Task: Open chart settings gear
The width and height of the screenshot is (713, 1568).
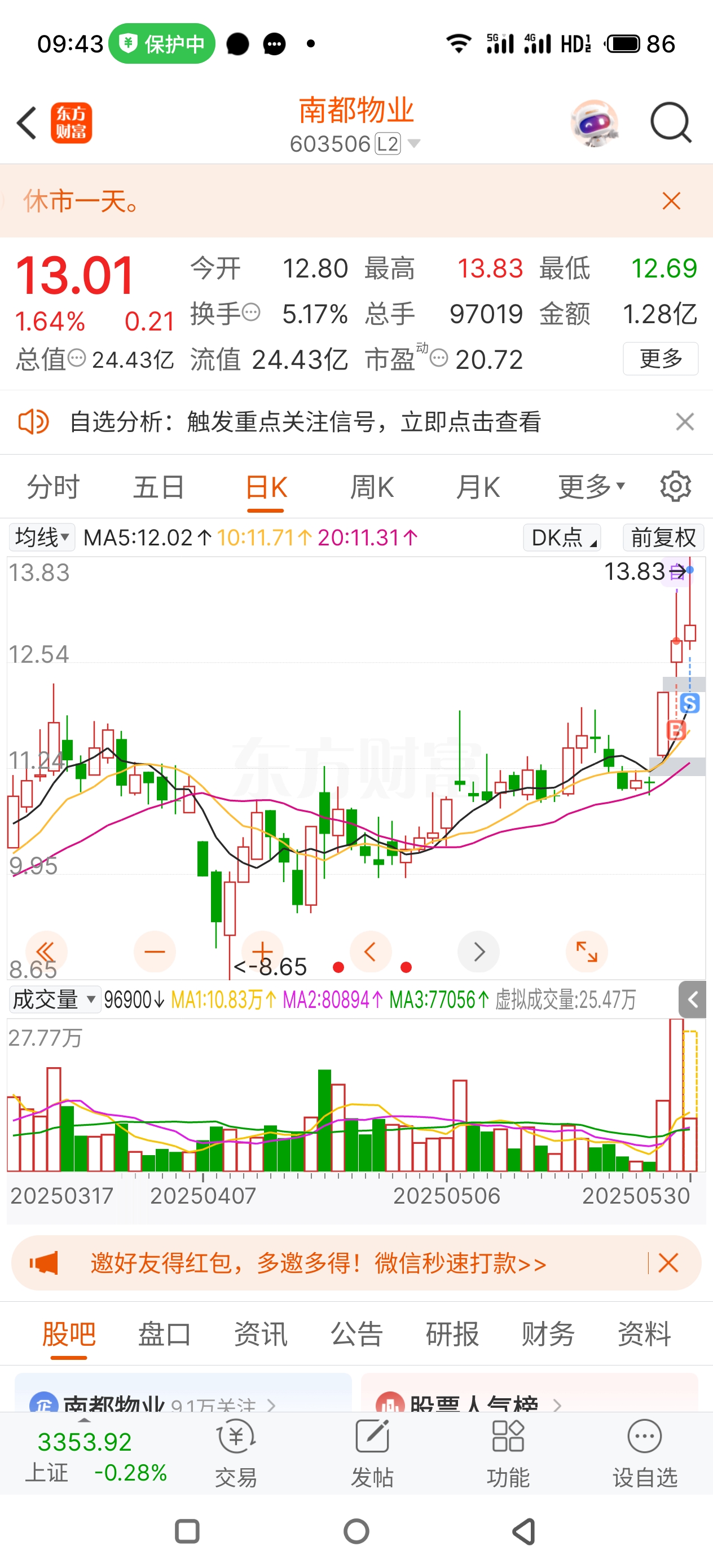Action: point(675,486)
